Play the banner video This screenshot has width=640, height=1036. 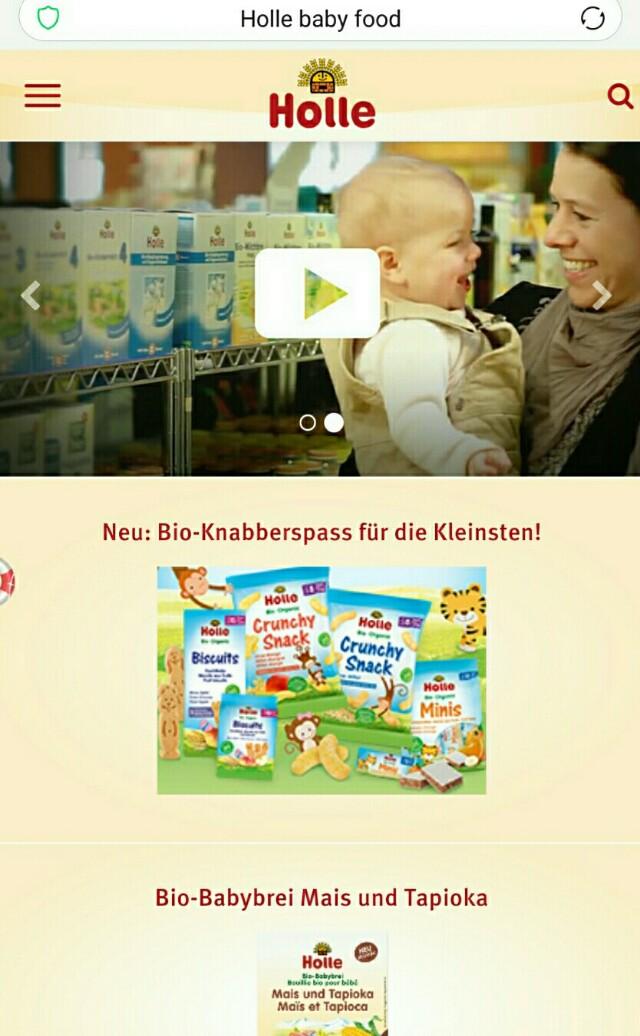[317, 293]
